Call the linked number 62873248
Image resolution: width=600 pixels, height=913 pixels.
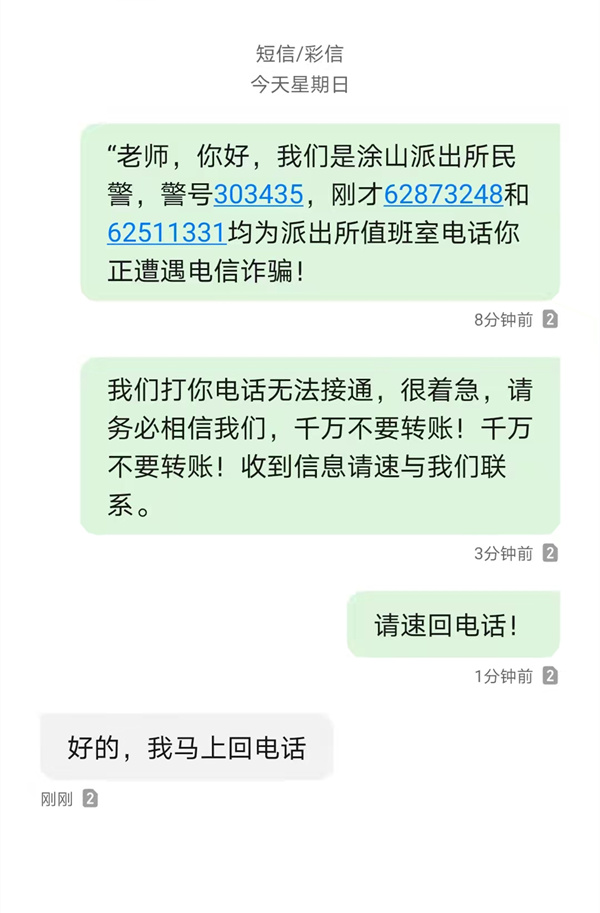click(442, 194)
